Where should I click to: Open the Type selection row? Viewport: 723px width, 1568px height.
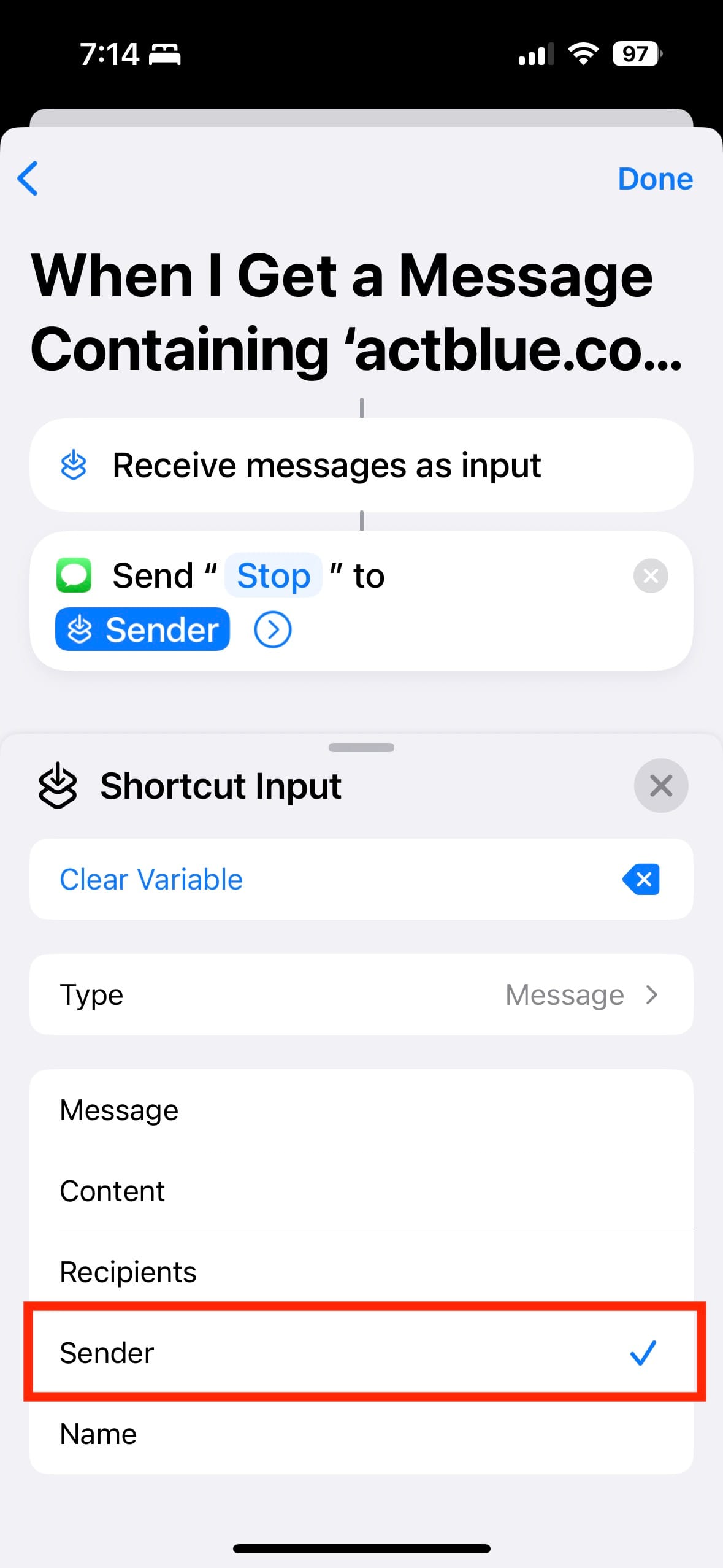tap(361, 994)
